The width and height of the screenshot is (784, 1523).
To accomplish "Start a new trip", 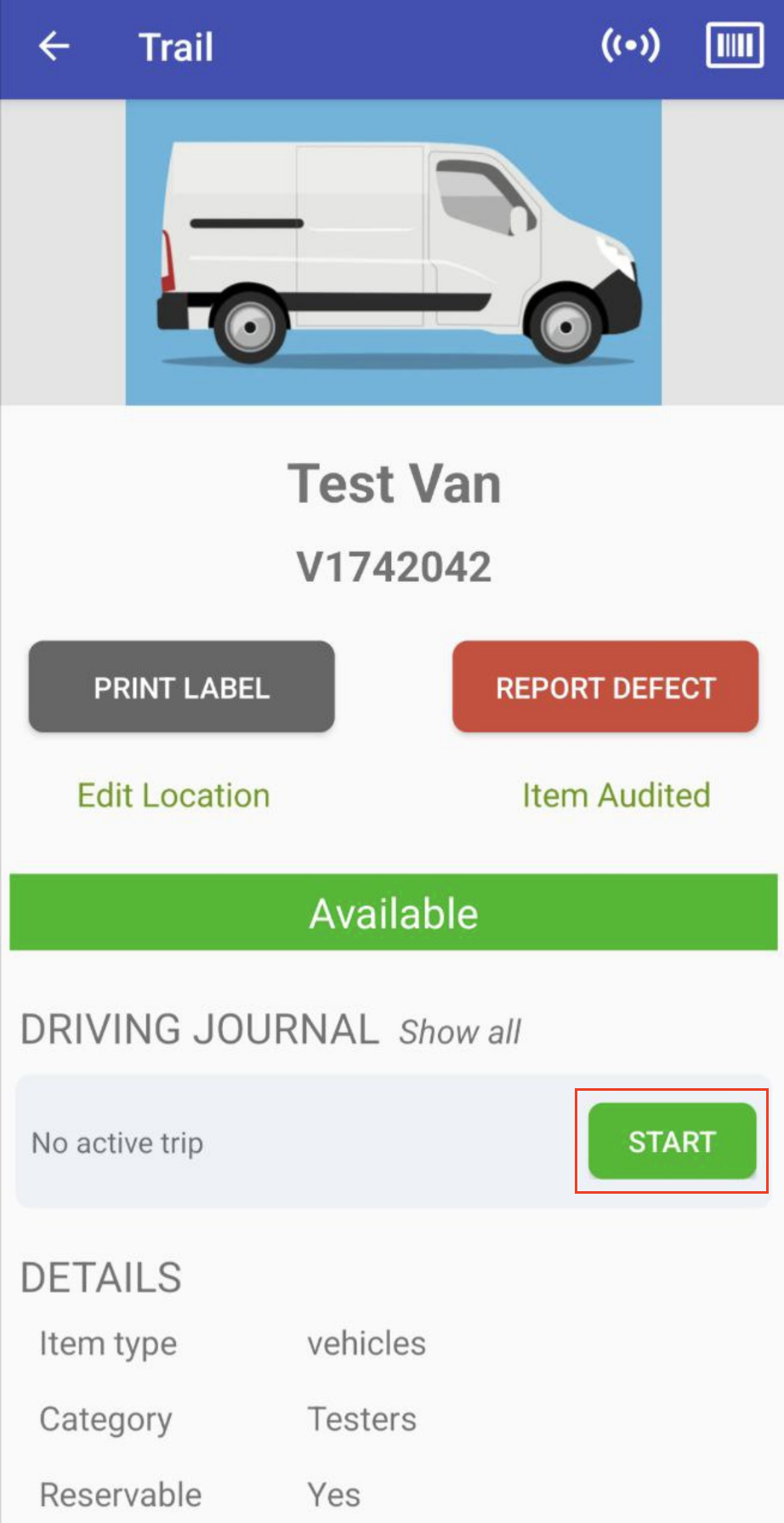I will coord(672,1141).
